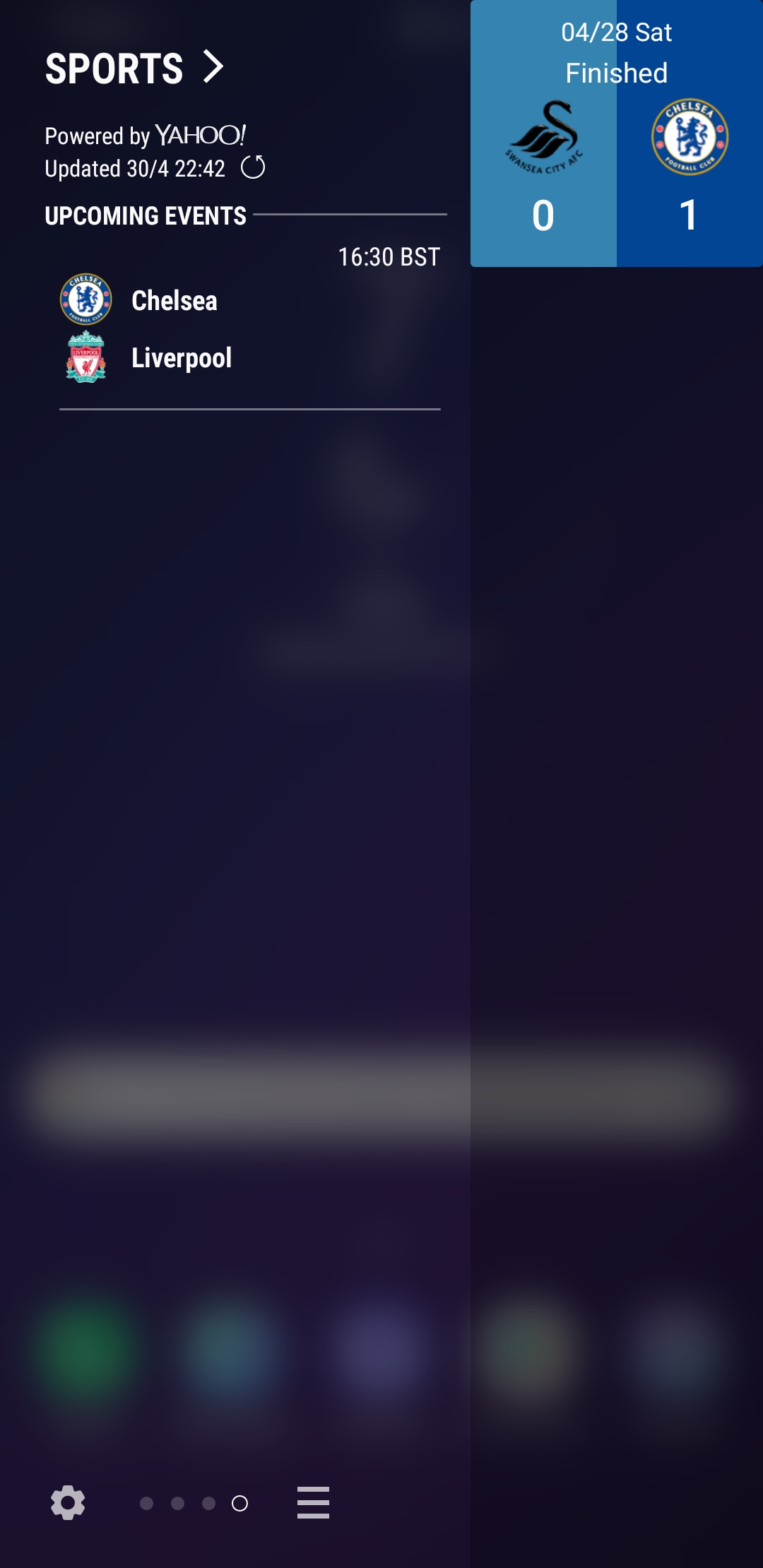Image resolution: width=763 pixels, height=1568 pixels.
Task: Switch to the first panel page dot
Action: tap(147, 1503)
